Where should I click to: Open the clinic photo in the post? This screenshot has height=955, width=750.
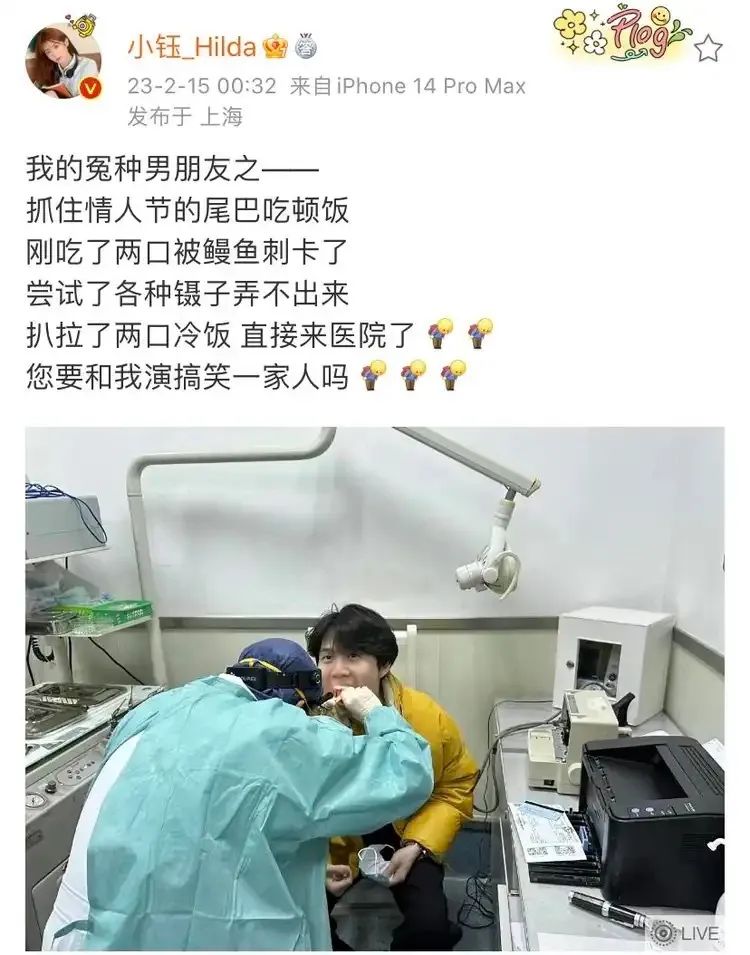point(374,688)
